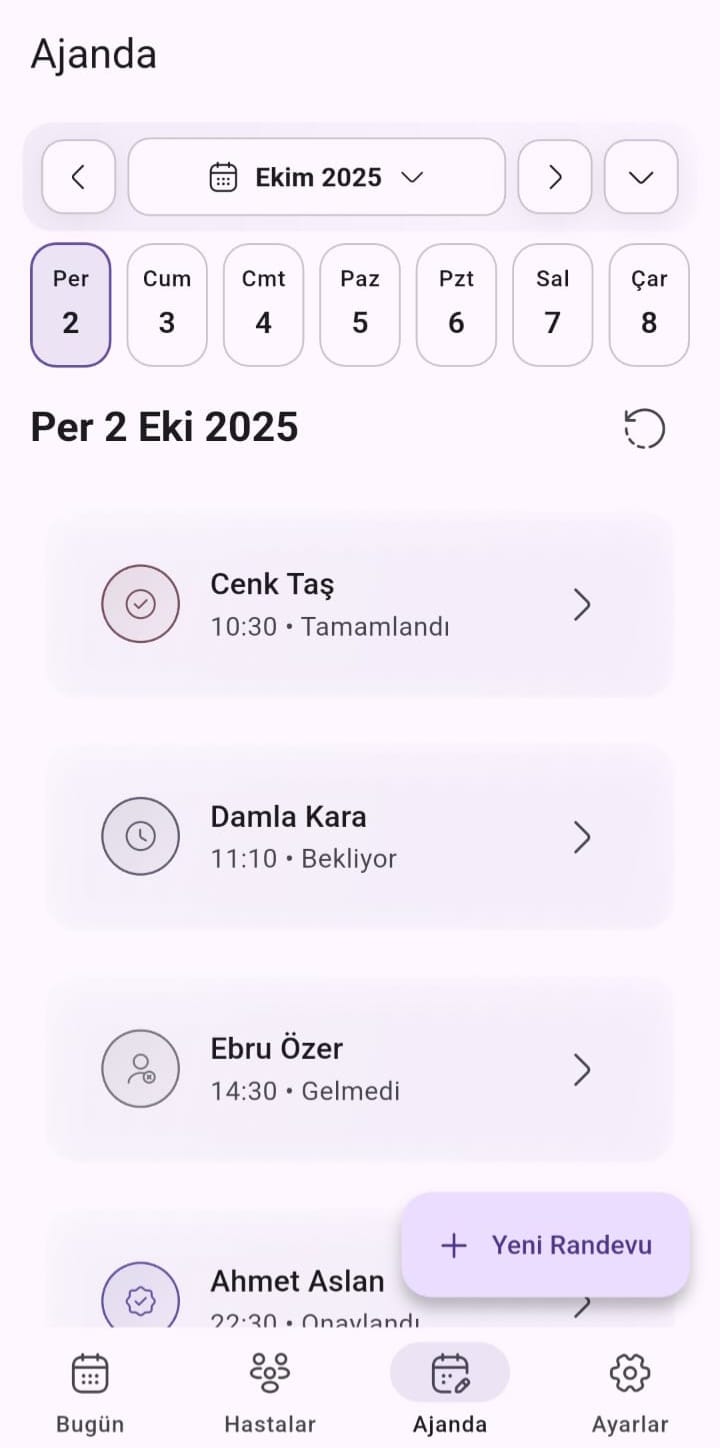
Task: Click the previous-week arrow button
Action: 78,177
